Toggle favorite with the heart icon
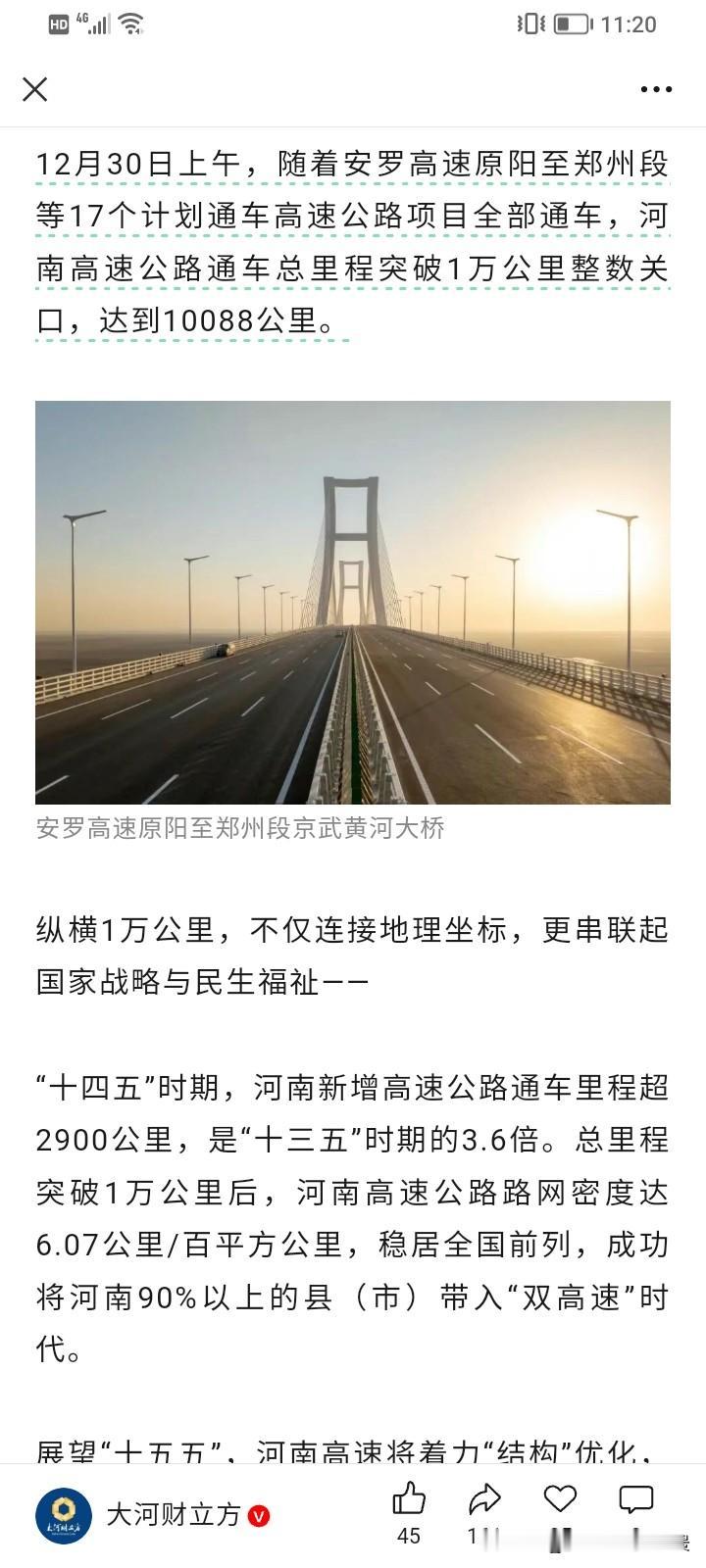The image size is (706, 1568). click(560, 1497)
